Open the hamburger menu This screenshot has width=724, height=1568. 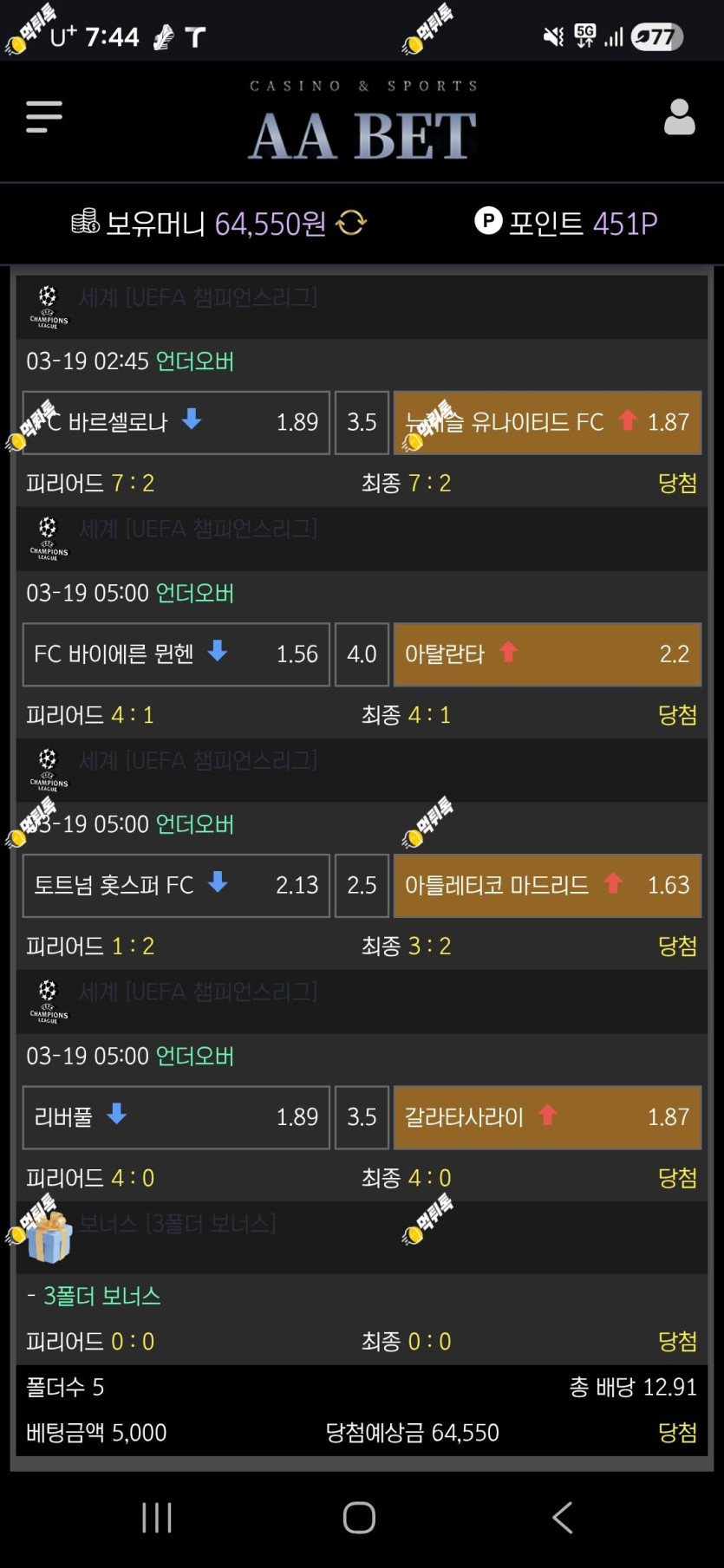[44, 117]
